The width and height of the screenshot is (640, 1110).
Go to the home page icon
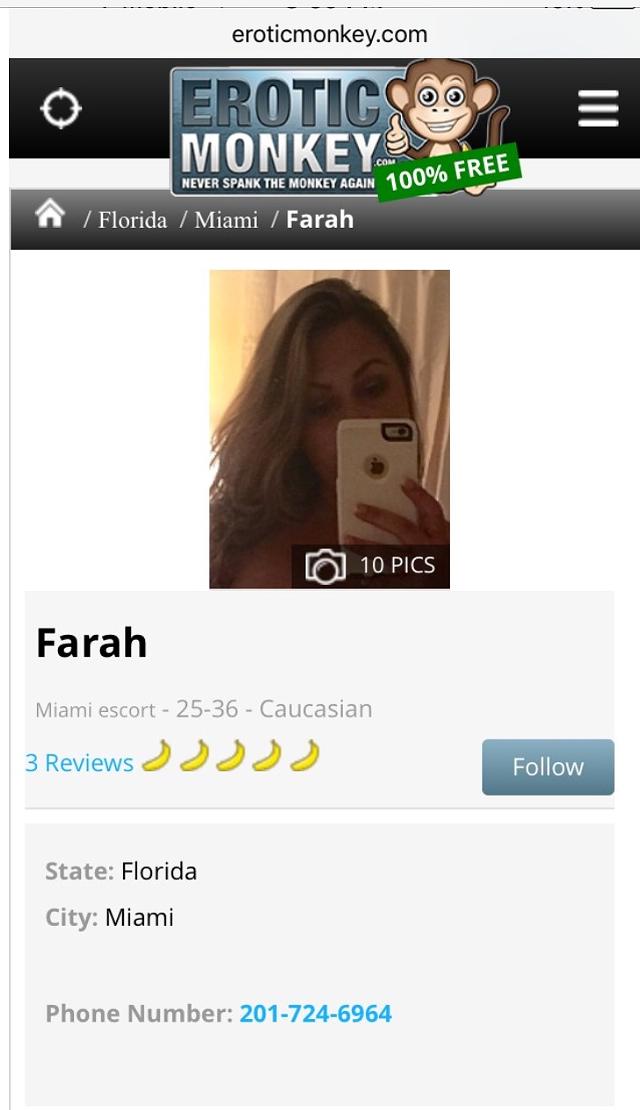pyautogui.click(x=50, y=214)
